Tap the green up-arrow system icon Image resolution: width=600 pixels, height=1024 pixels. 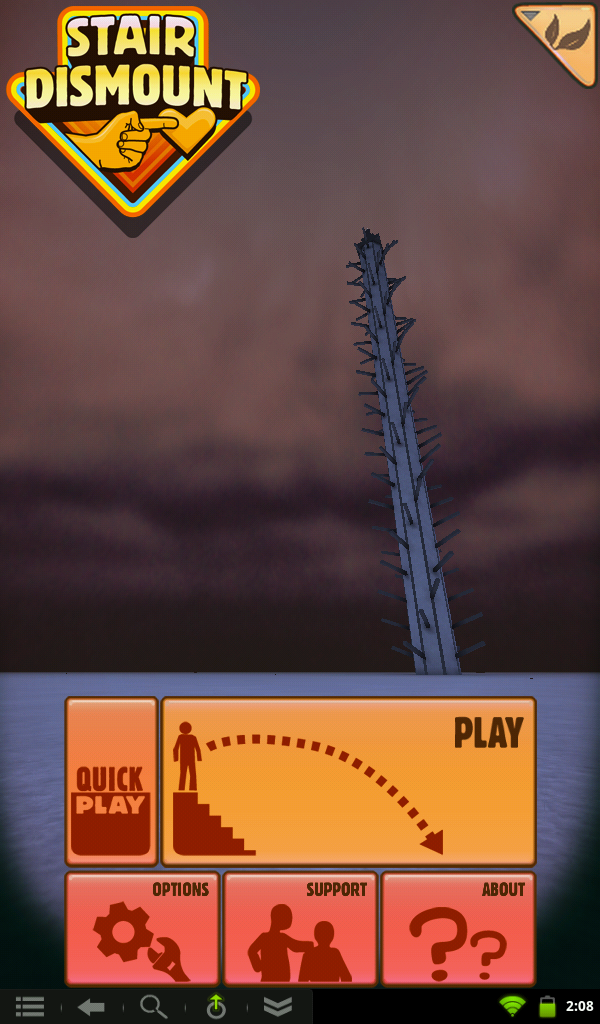(215, 1007)
